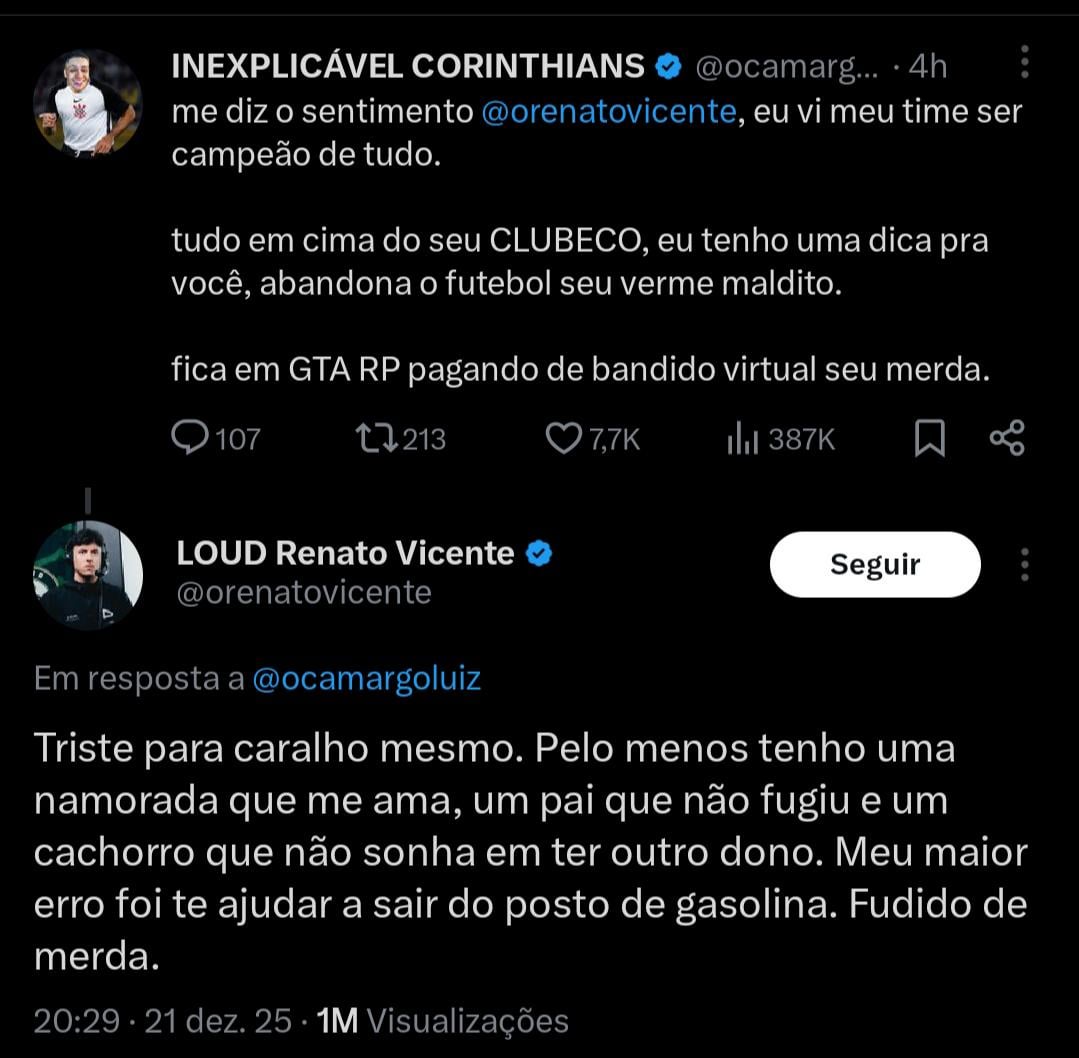
Task: Open LOUD Renato Vicente's profile picture
Action: click(88, 575)
